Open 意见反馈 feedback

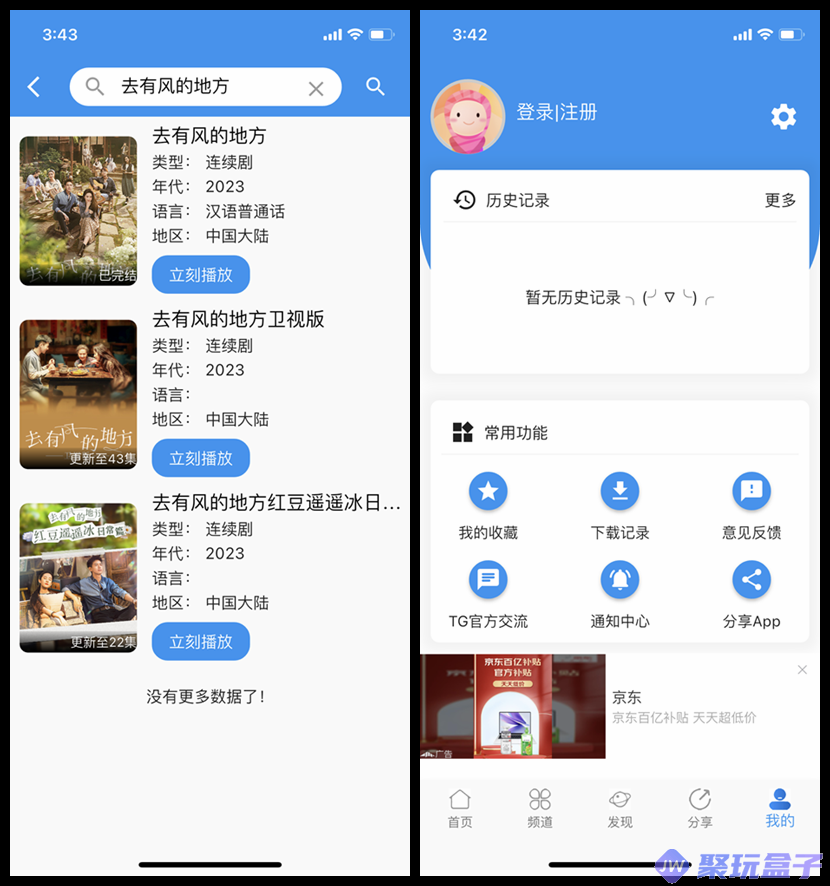click(x=751, y=492)
